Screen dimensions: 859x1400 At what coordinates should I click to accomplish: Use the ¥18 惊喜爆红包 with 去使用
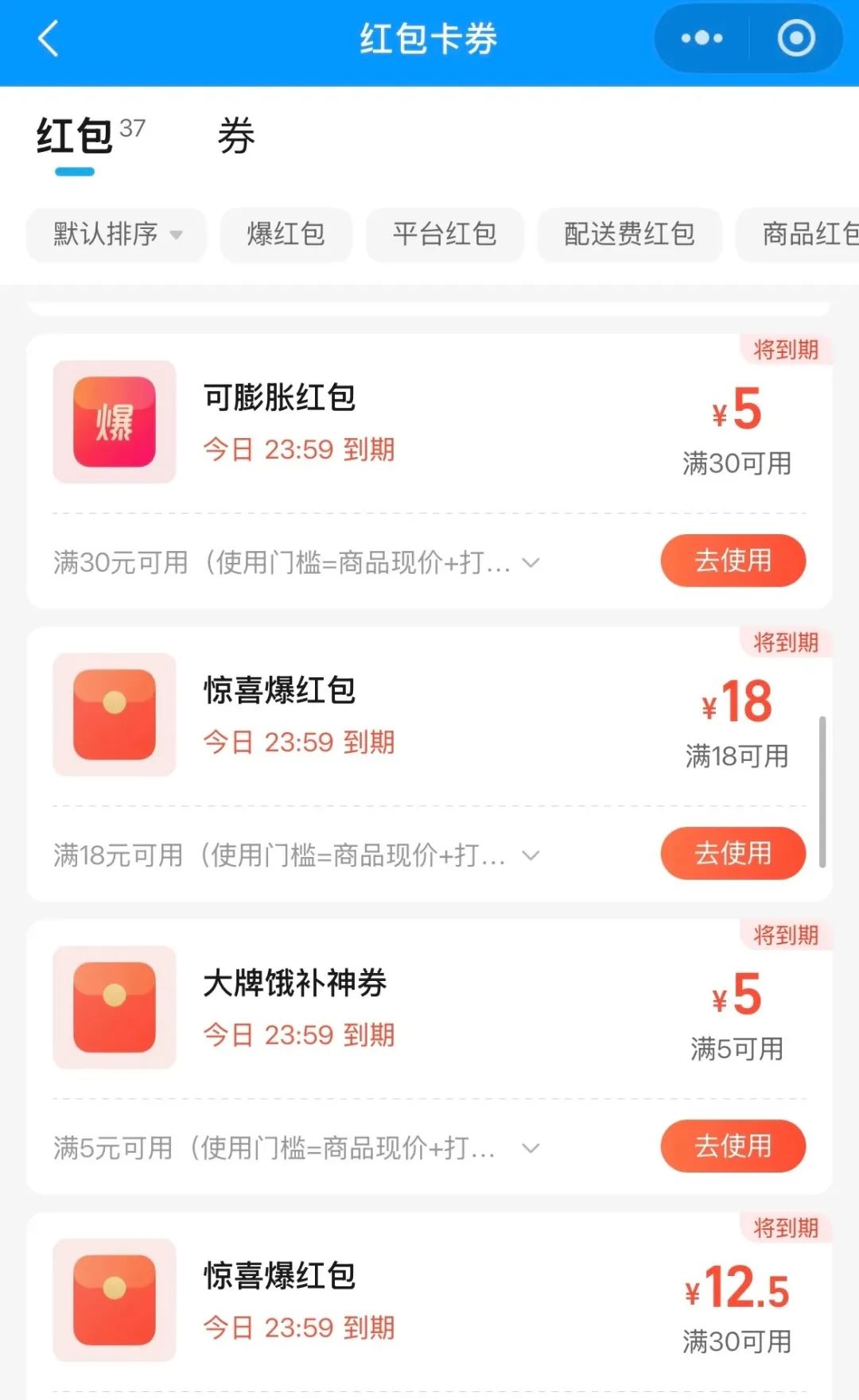point(733,853)
